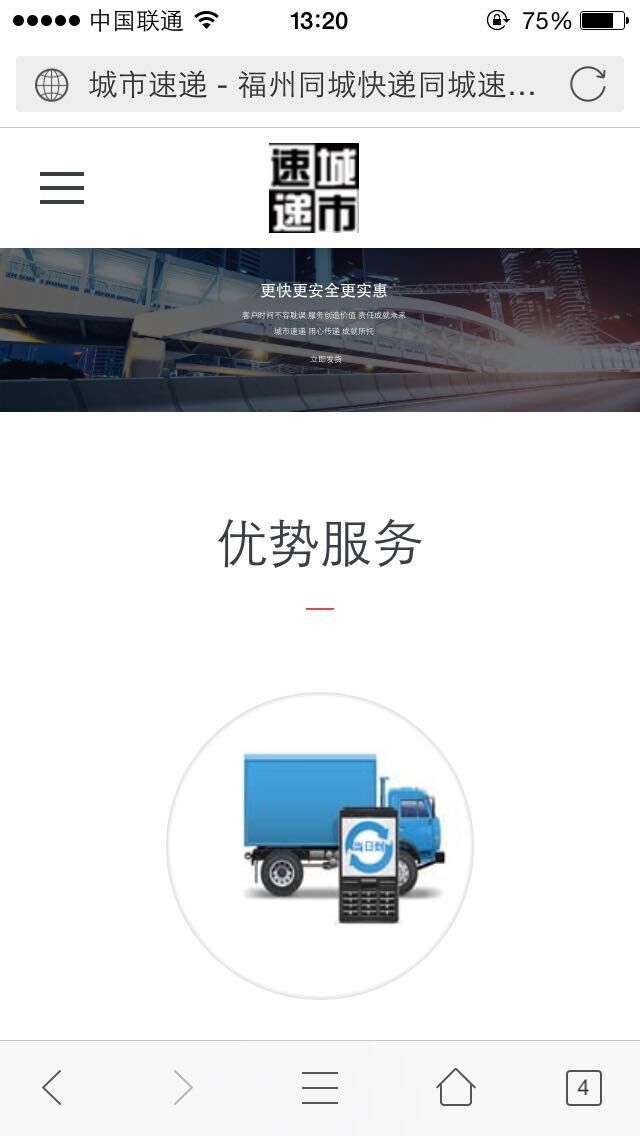Open the tab switcher showing 4 tabs
640x1136 pixels.
tap(584, 1087)
